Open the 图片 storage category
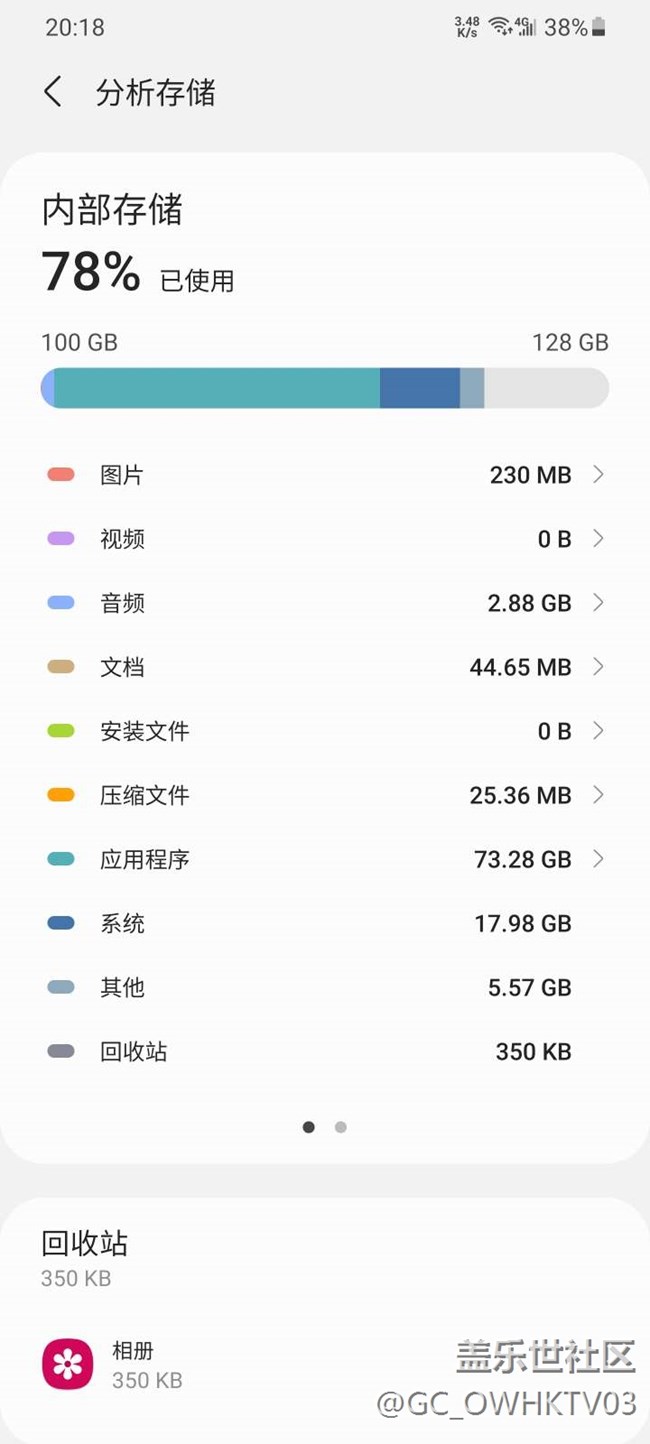This screenshot has width=650, height=1444. click(x=325, y=474)
